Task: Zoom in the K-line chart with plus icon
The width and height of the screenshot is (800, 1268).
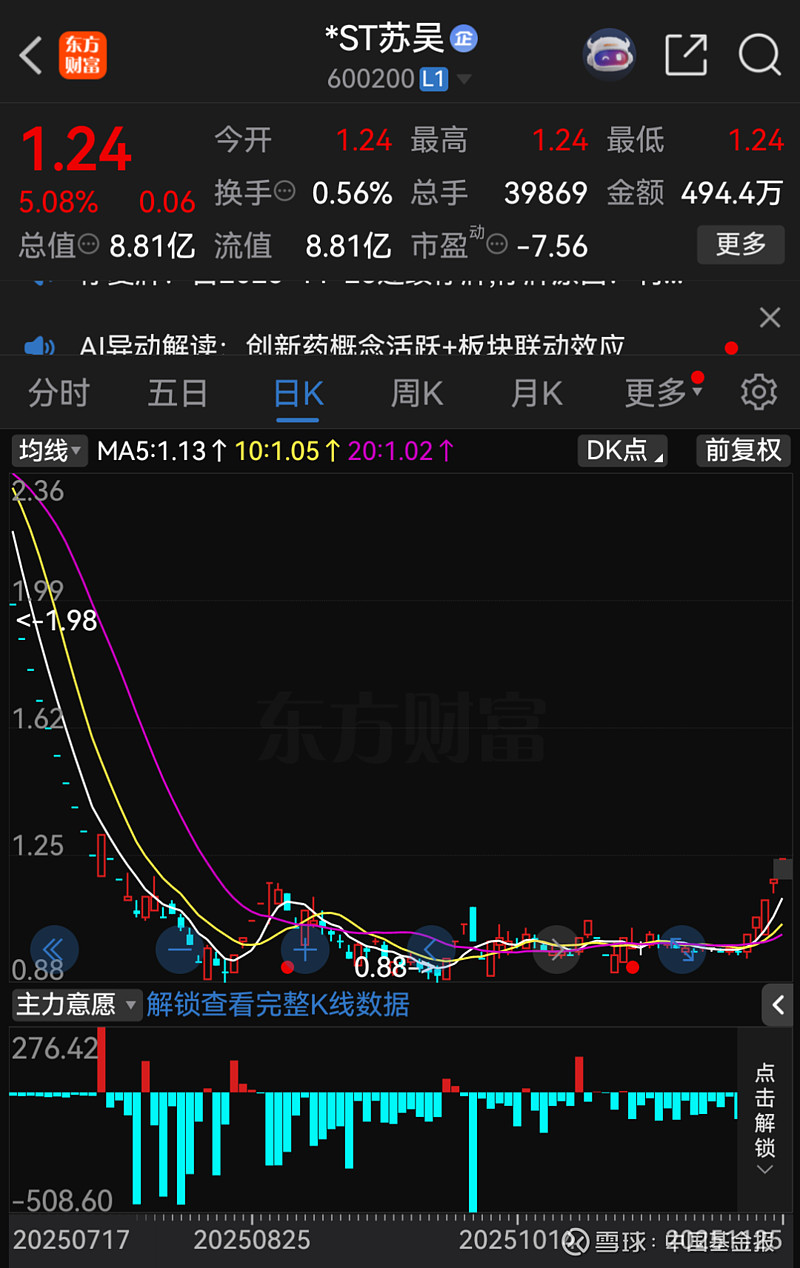Action: coord(305,951)
